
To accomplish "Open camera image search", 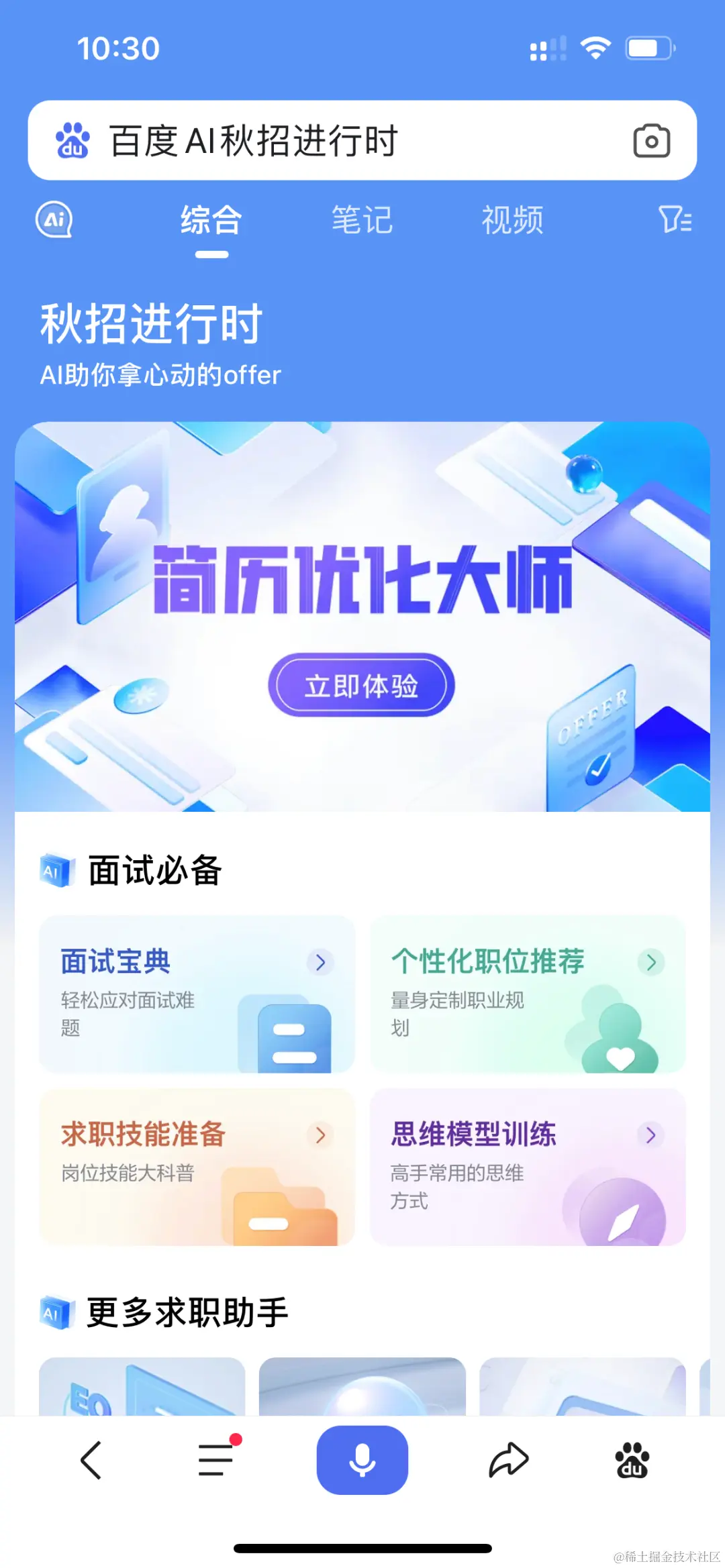I will 651,141.
